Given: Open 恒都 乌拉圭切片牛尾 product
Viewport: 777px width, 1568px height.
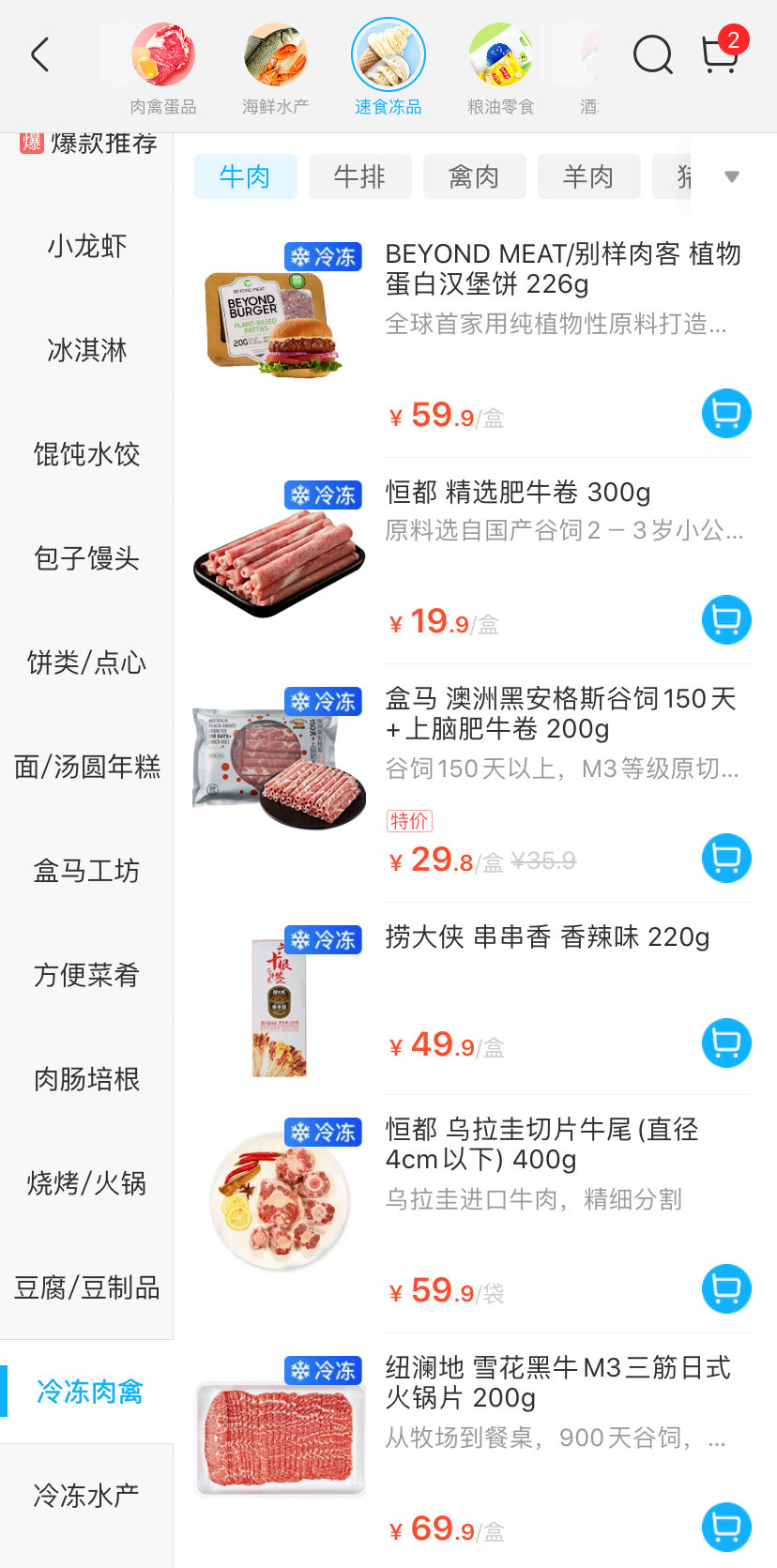Looking at the screenshot, I should 541,1145.
